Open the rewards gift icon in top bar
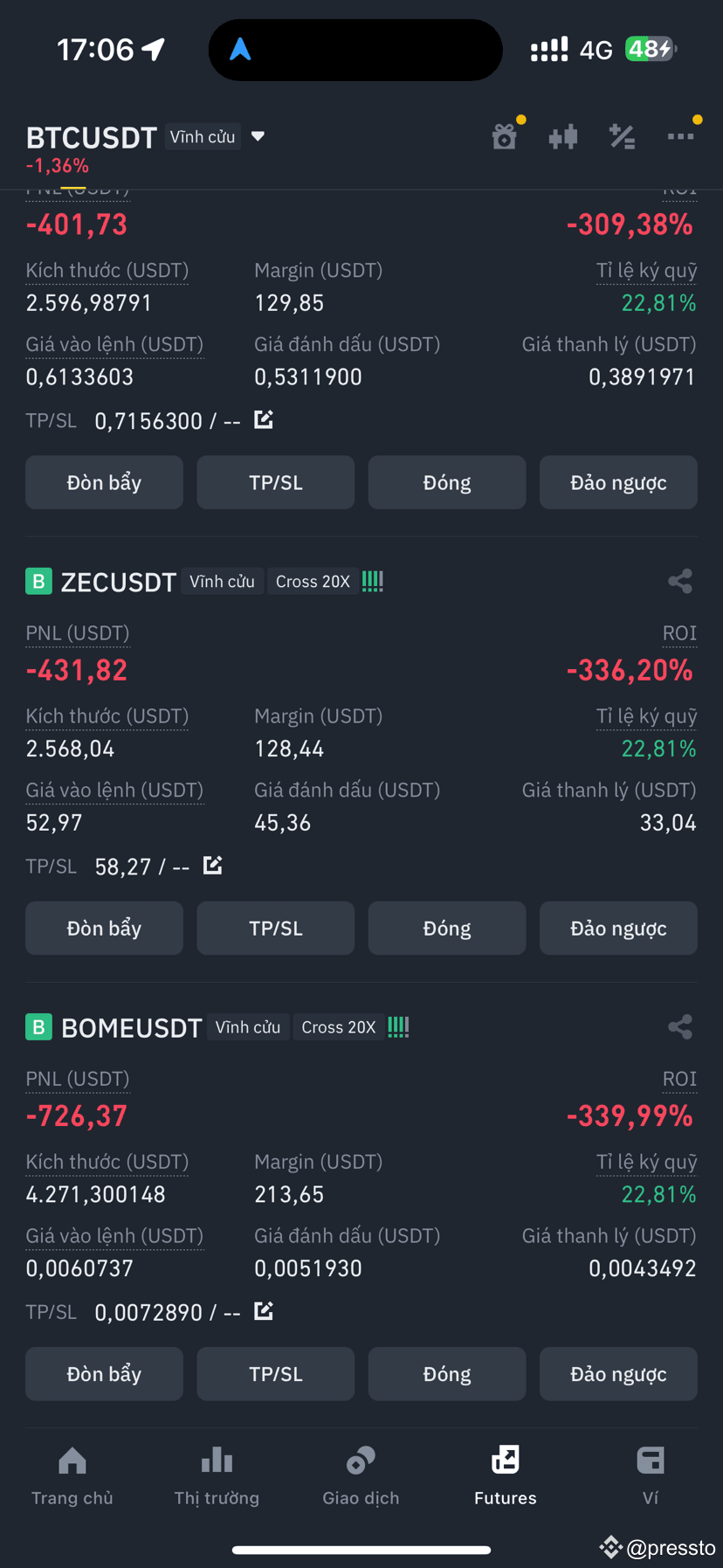Screen dimensions: 723x1568 [x=505, y=136]
